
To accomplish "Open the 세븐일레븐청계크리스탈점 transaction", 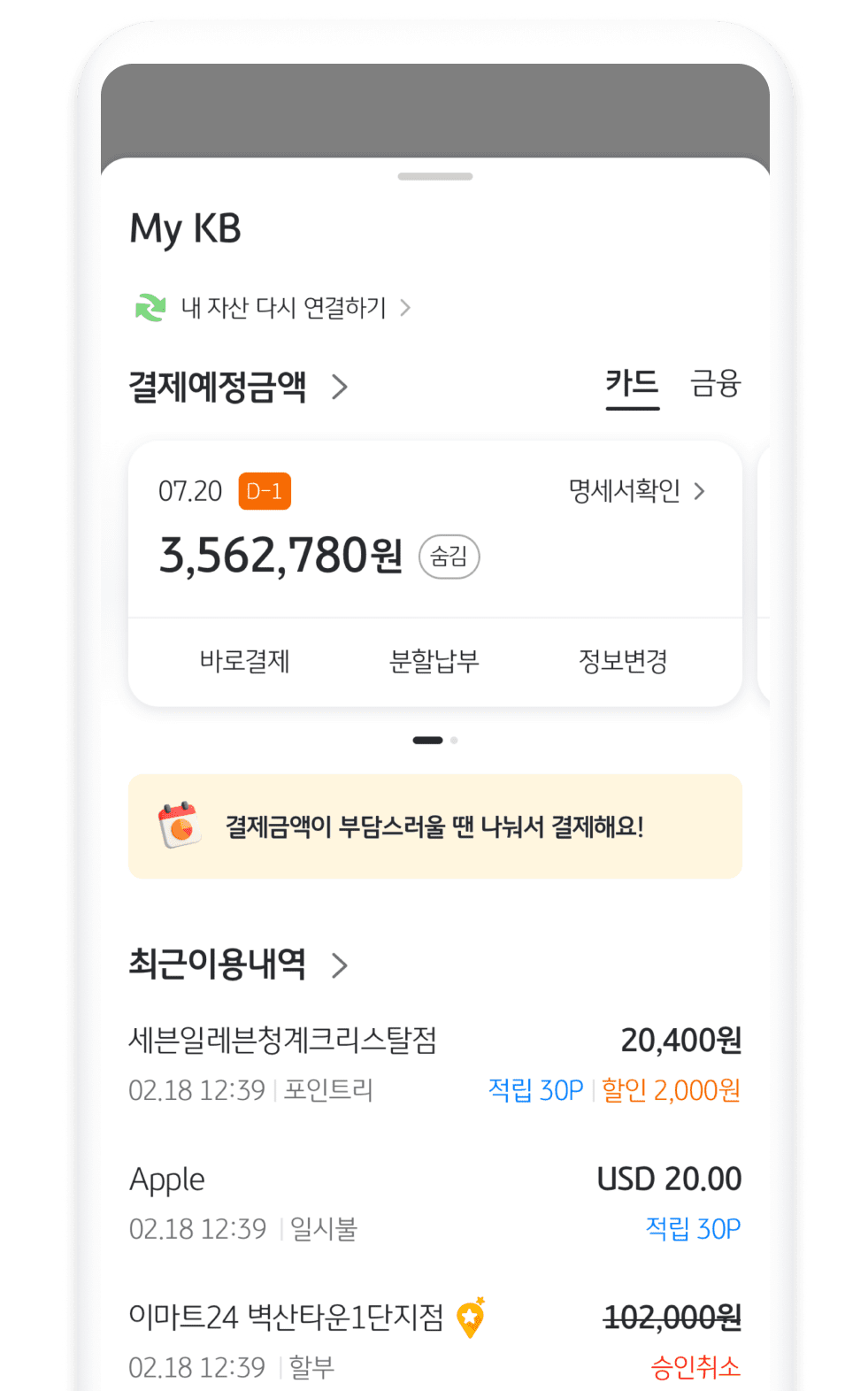I will [x=434, y=1064].
